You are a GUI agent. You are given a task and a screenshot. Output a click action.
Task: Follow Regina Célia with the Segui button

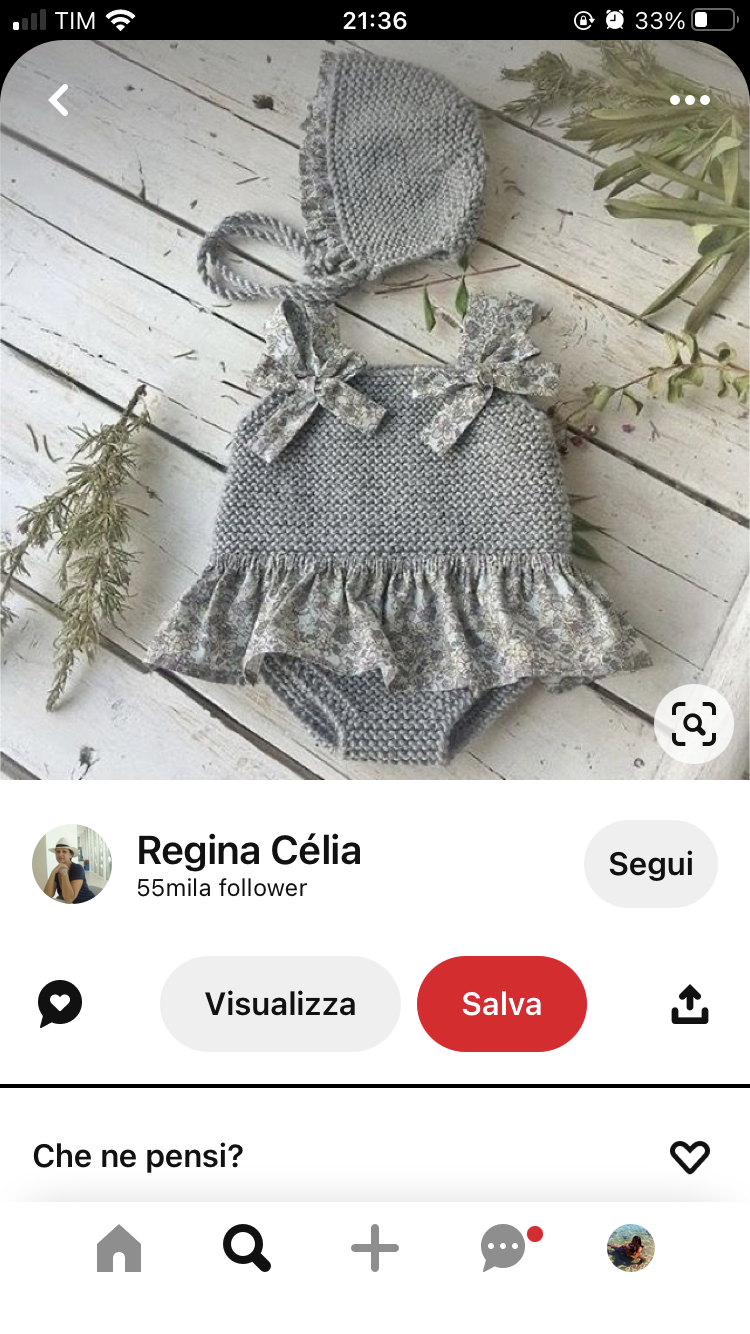(x=650, y=864)
